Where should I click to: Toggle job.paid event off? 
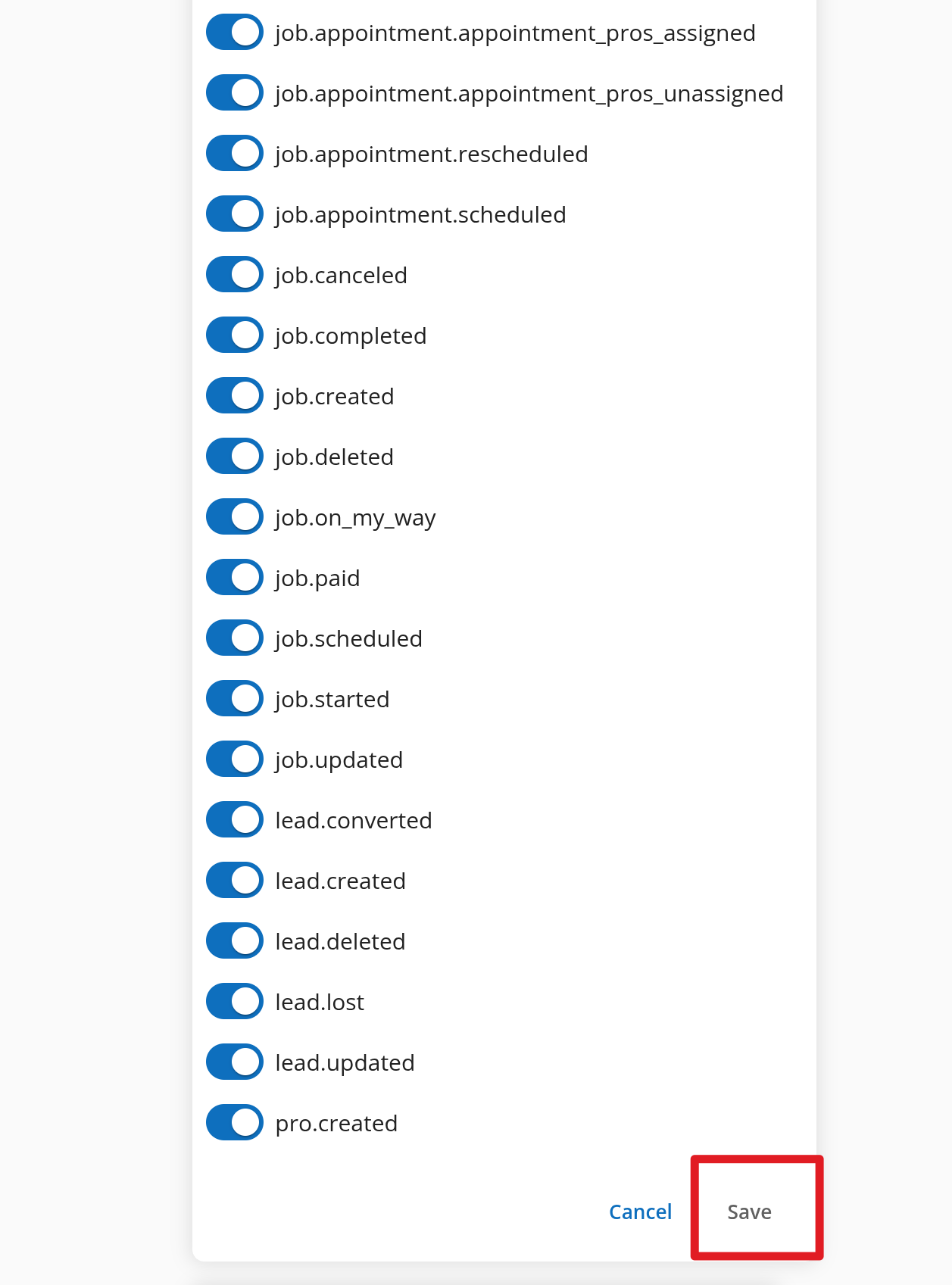[x=235, y=578]
